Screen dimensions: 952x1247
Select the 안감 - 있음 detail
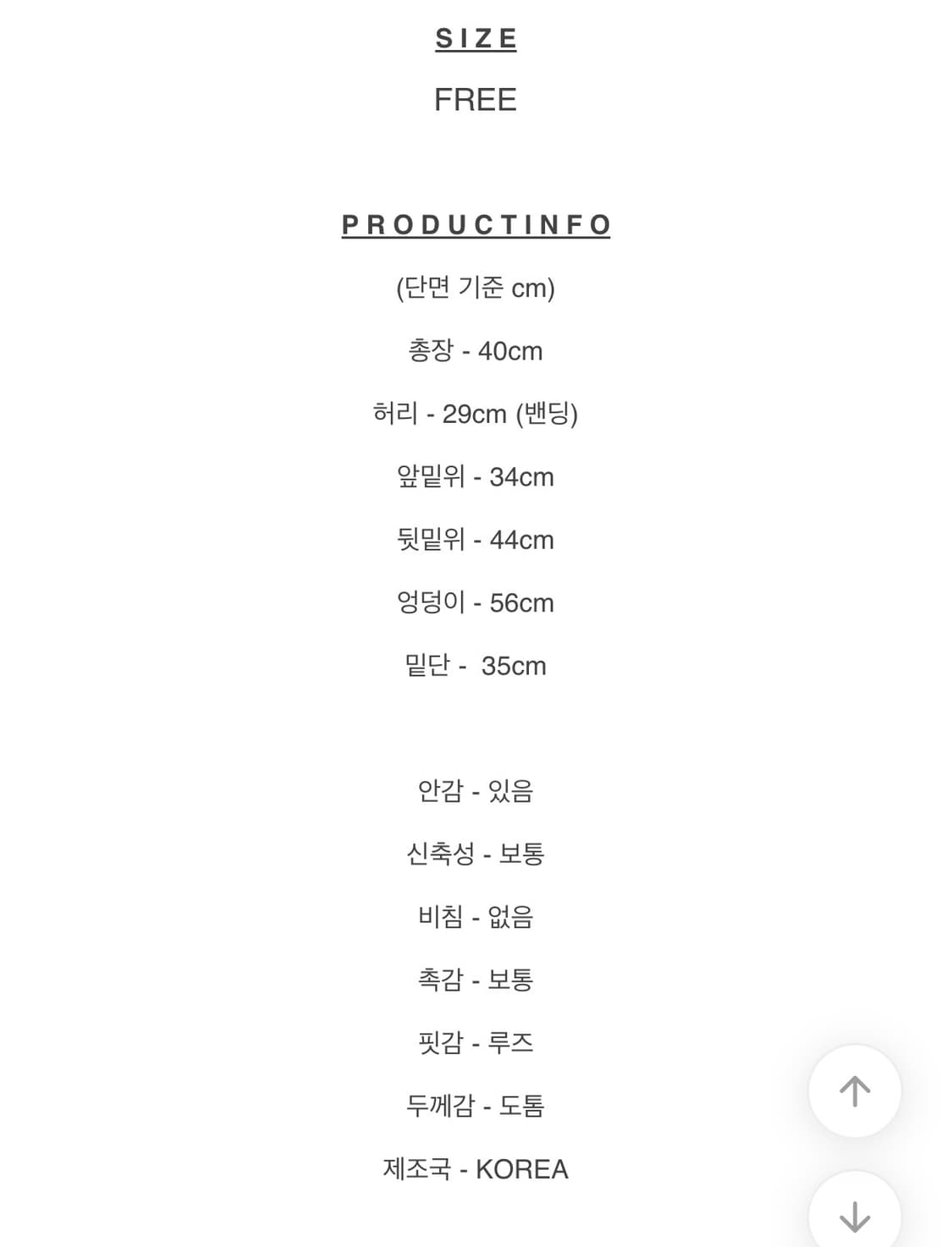(x=476, y=792)
